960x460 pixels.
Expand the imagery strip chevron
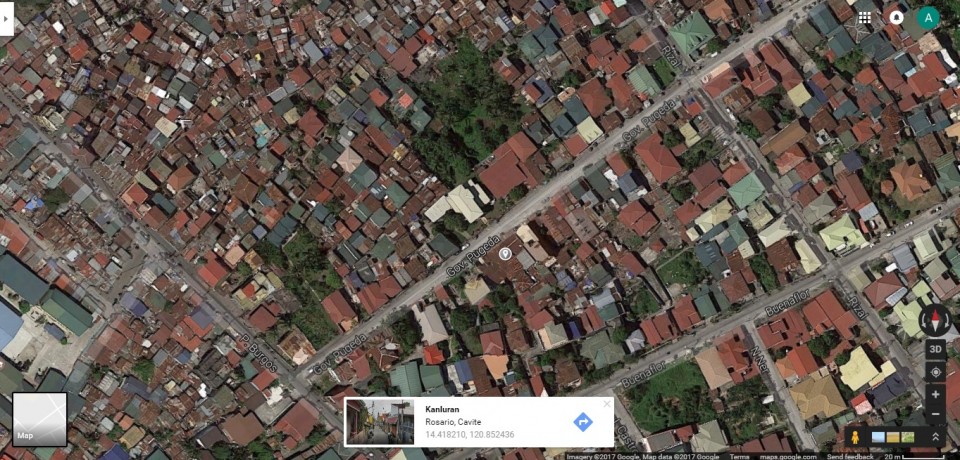935,437
